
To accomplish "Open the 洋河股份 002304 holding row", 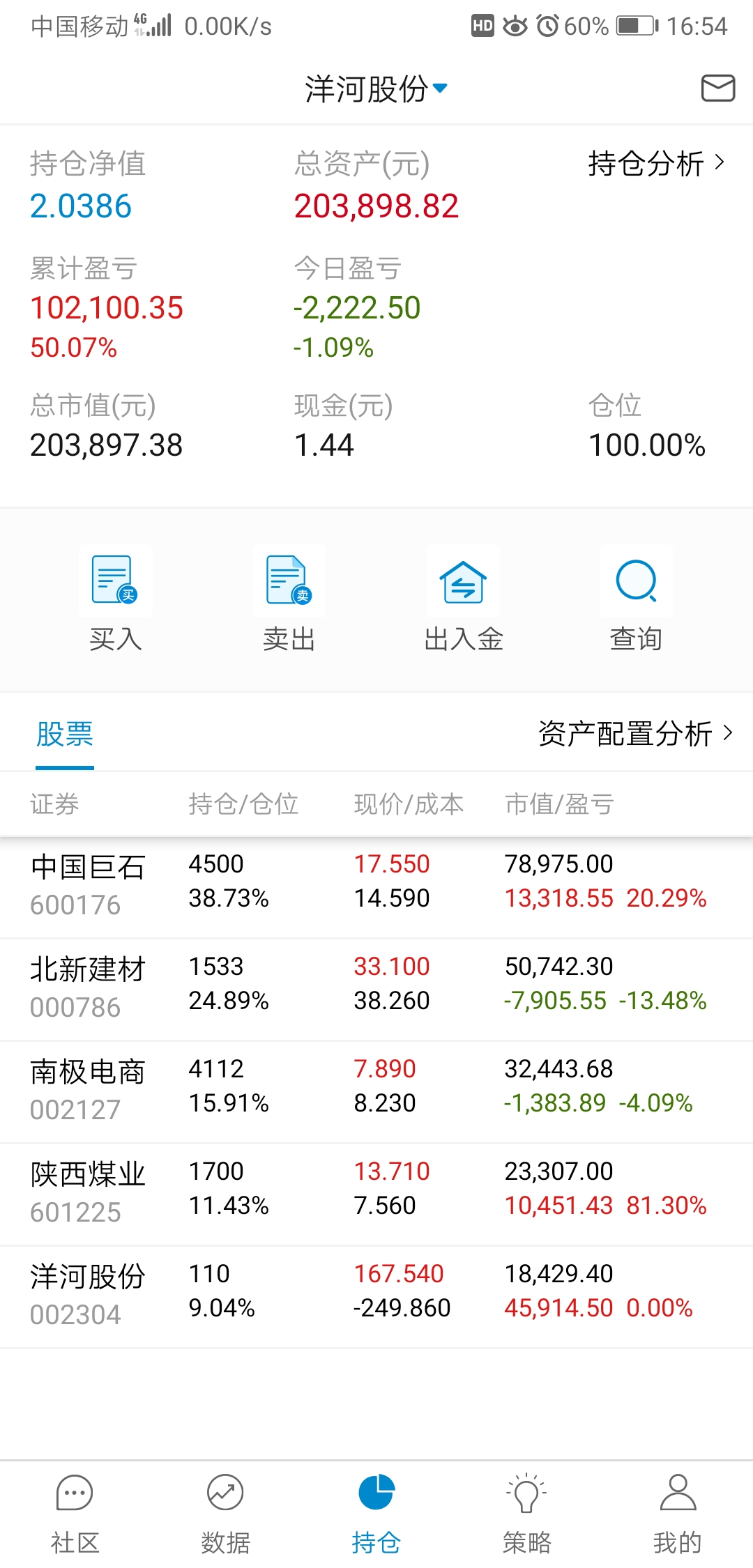I will 376,1294.
